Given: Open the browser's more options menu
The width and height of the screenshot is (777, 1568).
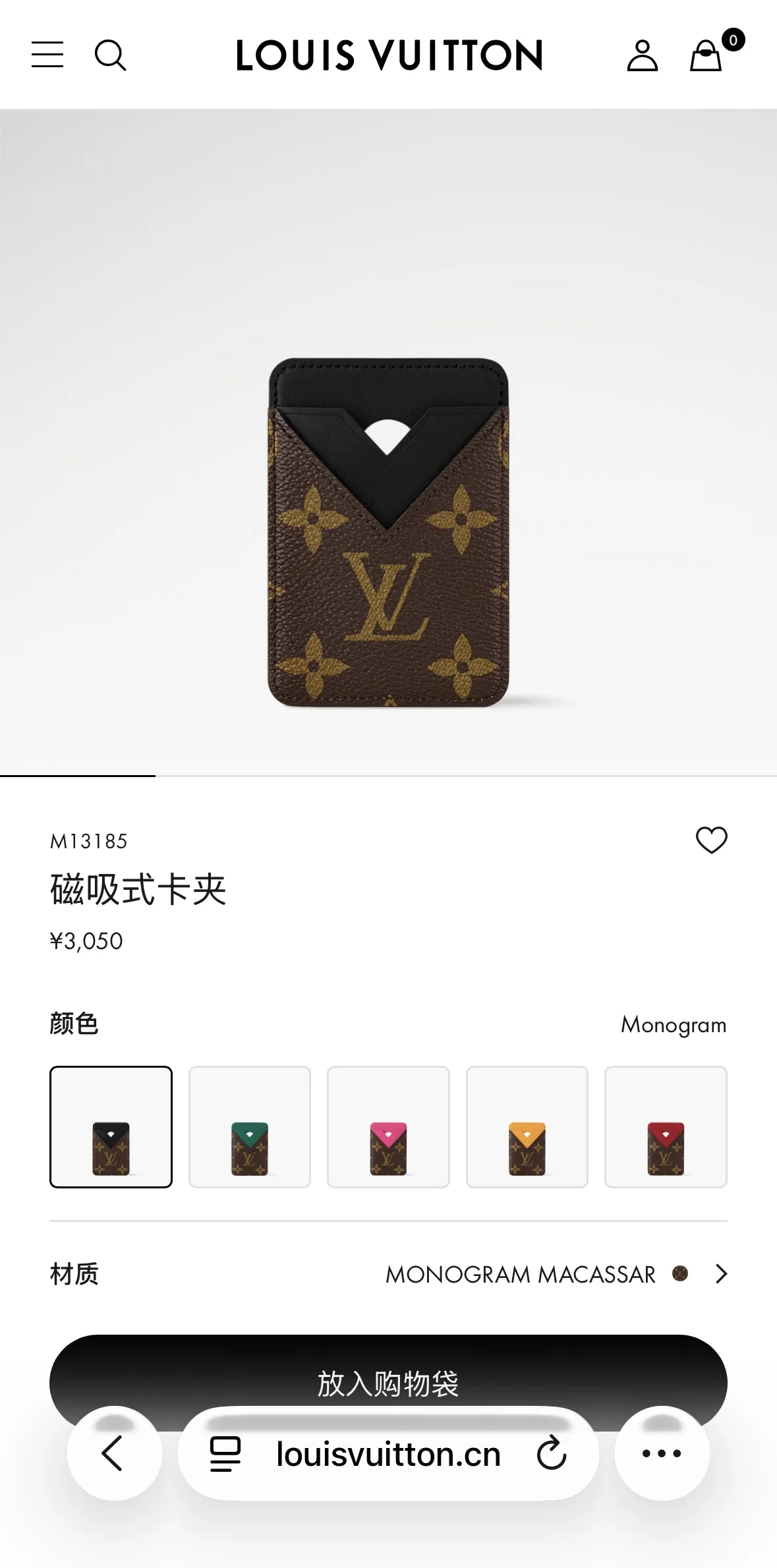Looking at the screenshot, I should 662,1453.
